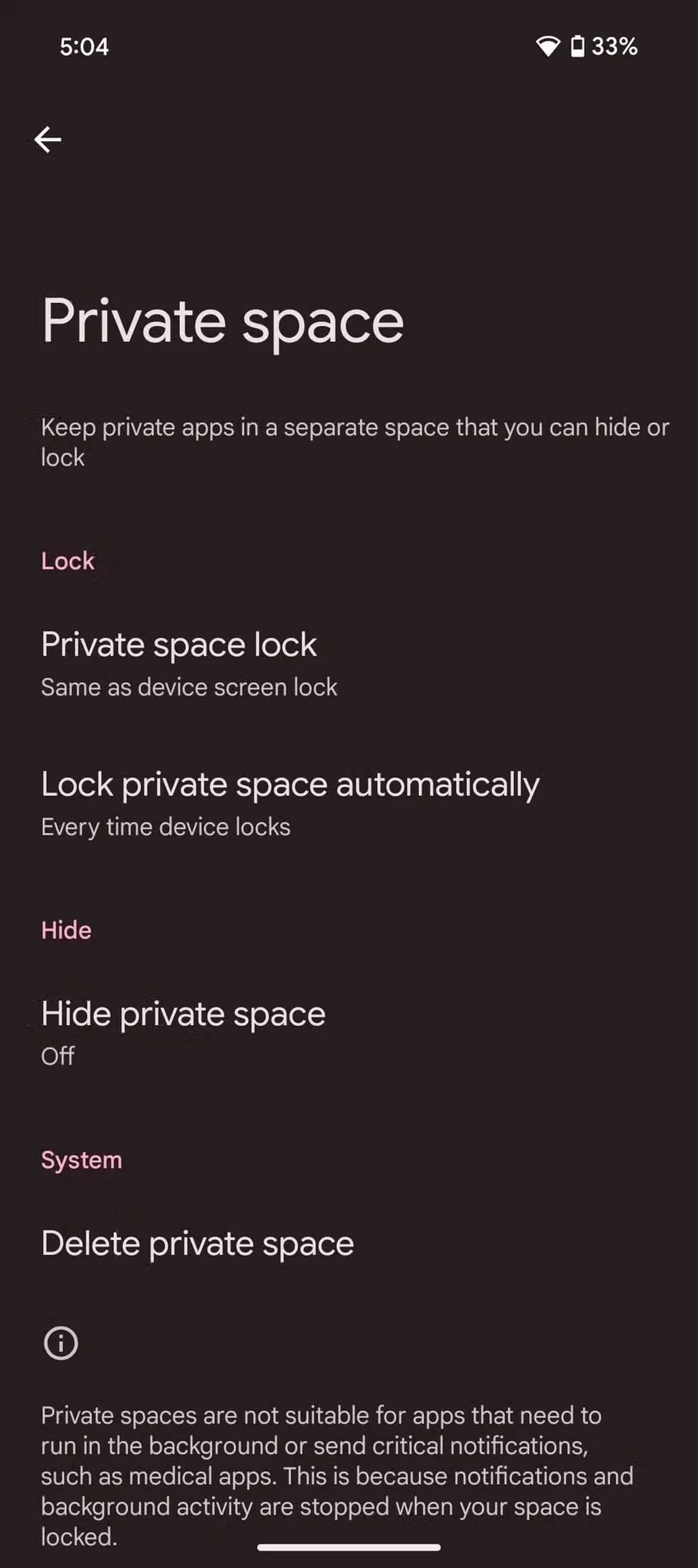Viewport: 698px width, 1568px height.
Task: Select Delete private space
Action: (x=197, y=1243)
